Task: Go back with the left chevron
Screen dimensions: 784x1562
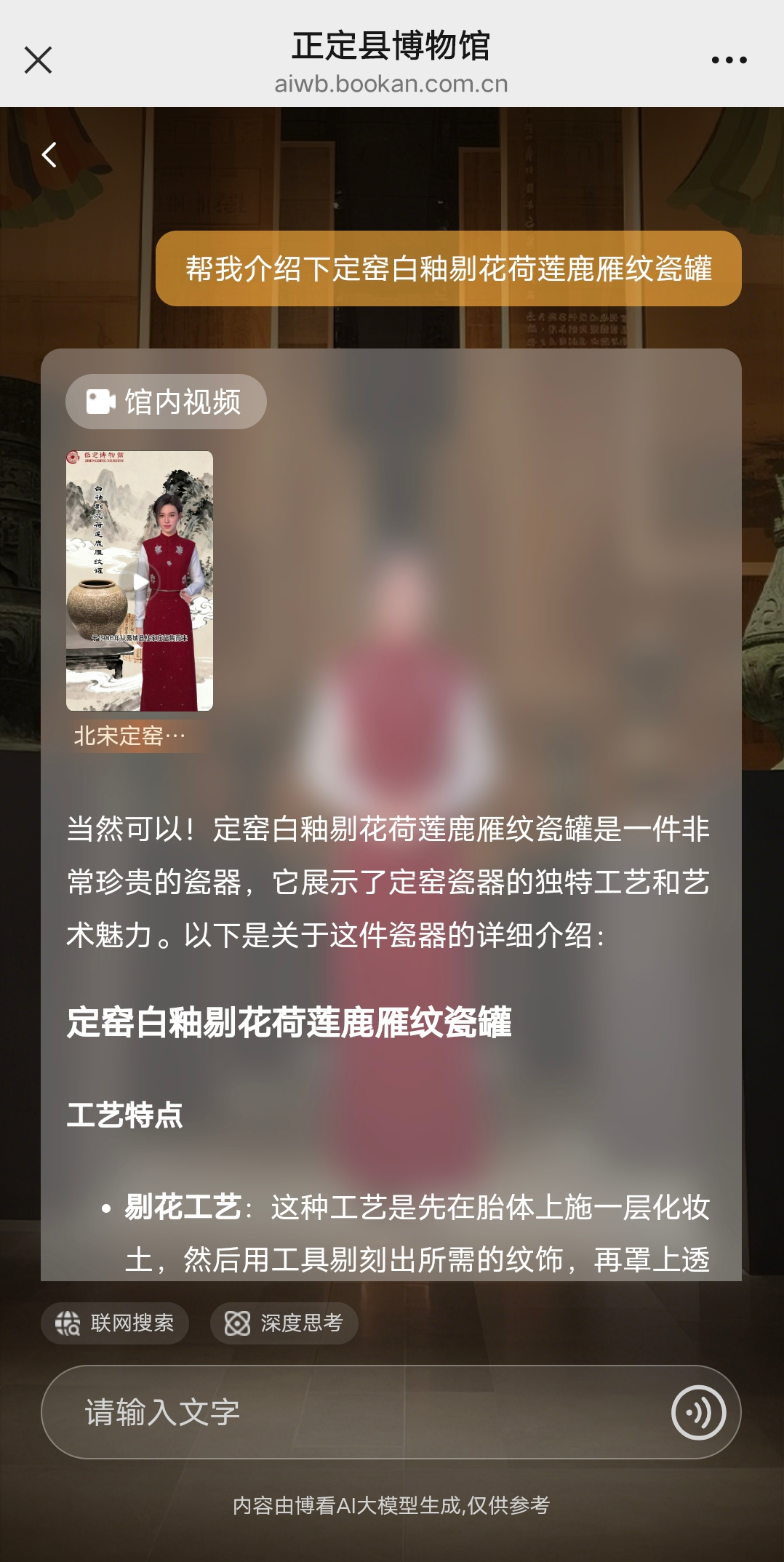Action: coord(49,154)
